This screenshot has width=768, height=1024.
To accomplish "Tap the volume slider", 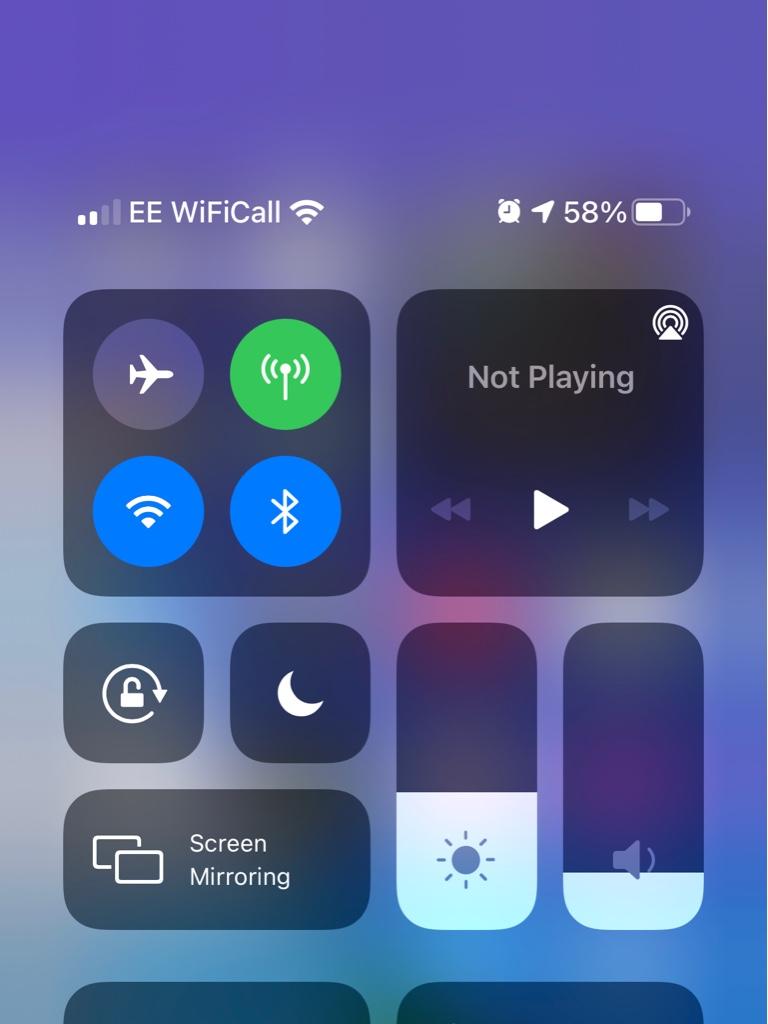I will point(633,776).
